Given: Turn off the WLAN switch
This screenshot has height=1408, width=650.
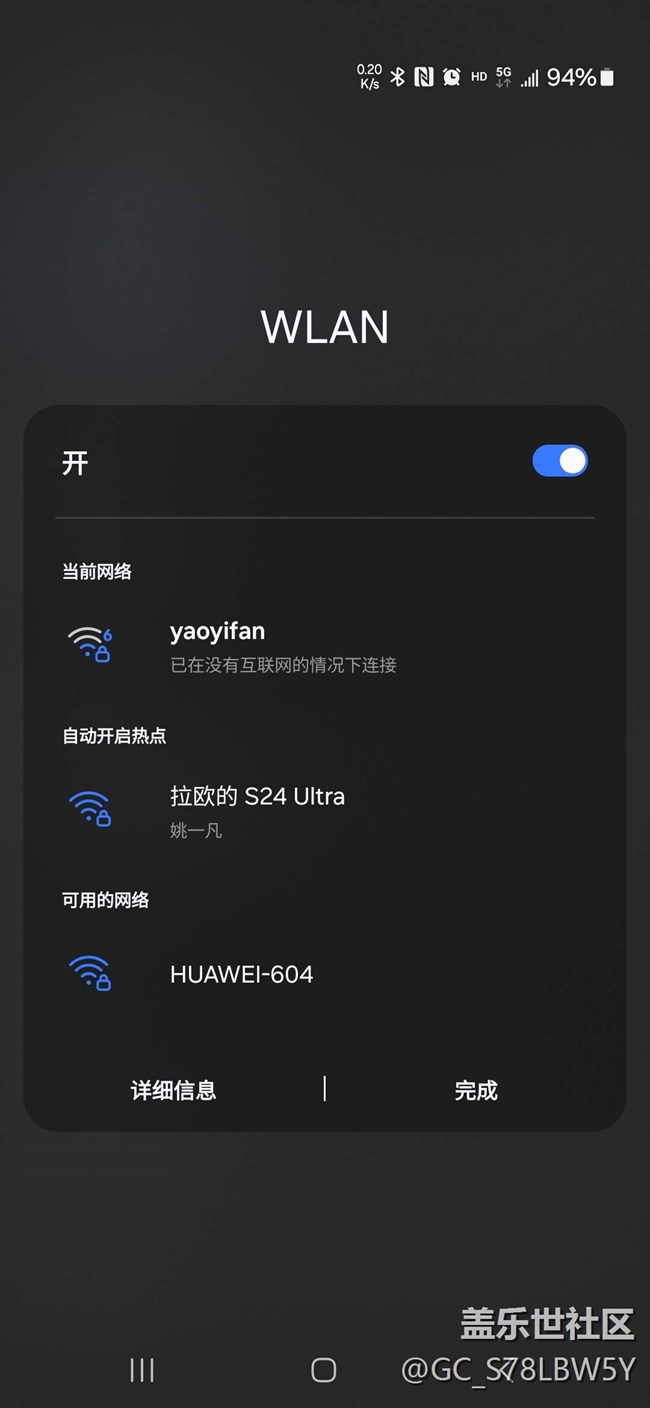Looking at the screenshot, I should pos(560,461).
